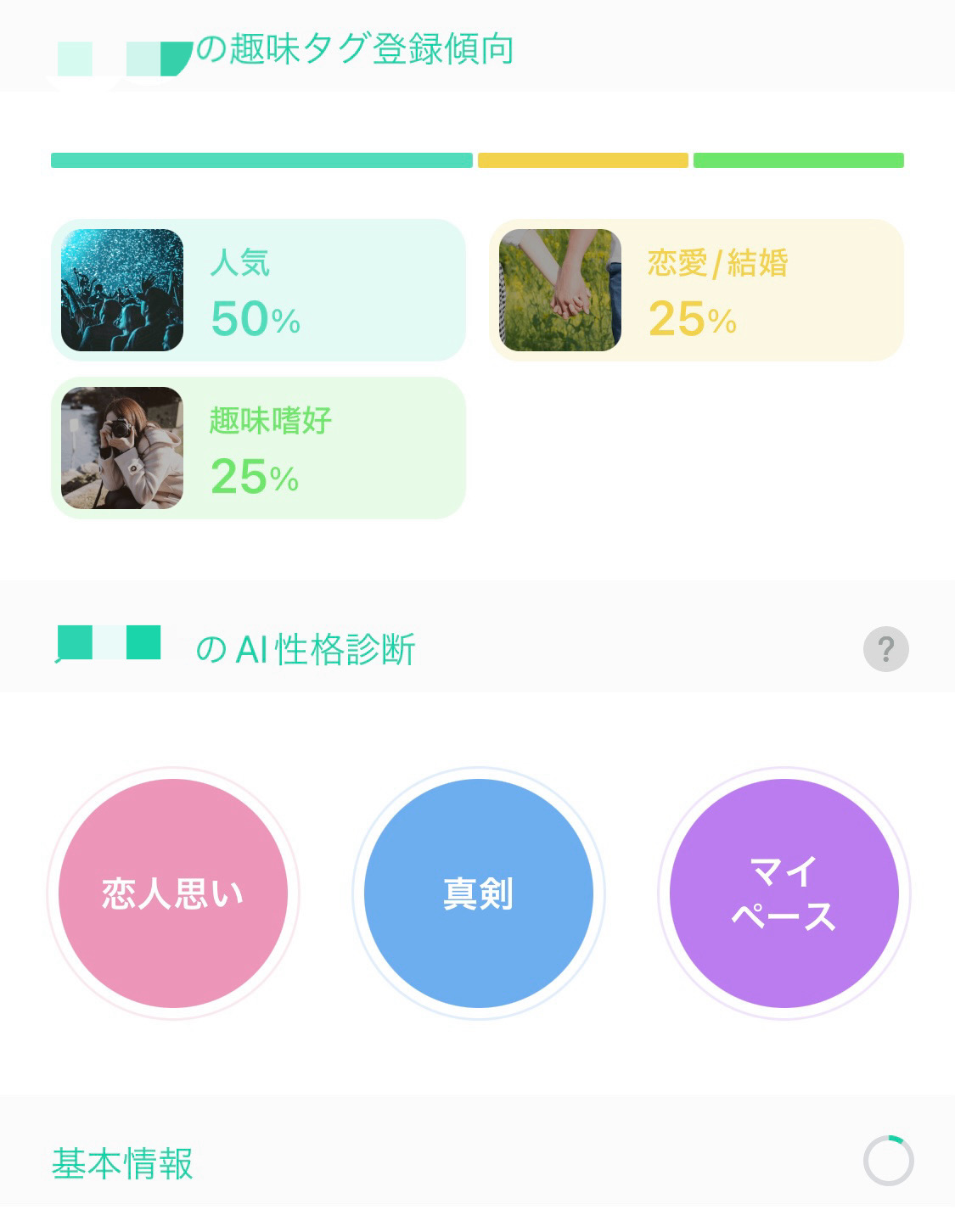Tap the pink 恋人思い personality circle
Screen dimensions: 955x1232
click(x=173, y=893)
